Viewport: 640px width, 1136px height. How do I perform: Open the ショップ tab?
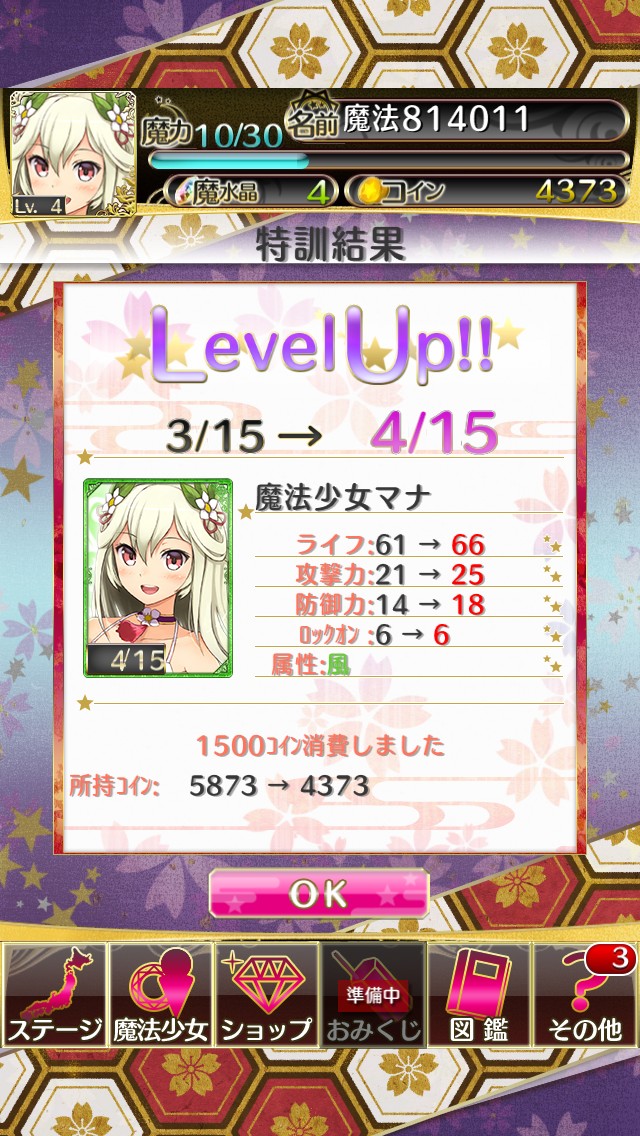(x=267, y=995)
